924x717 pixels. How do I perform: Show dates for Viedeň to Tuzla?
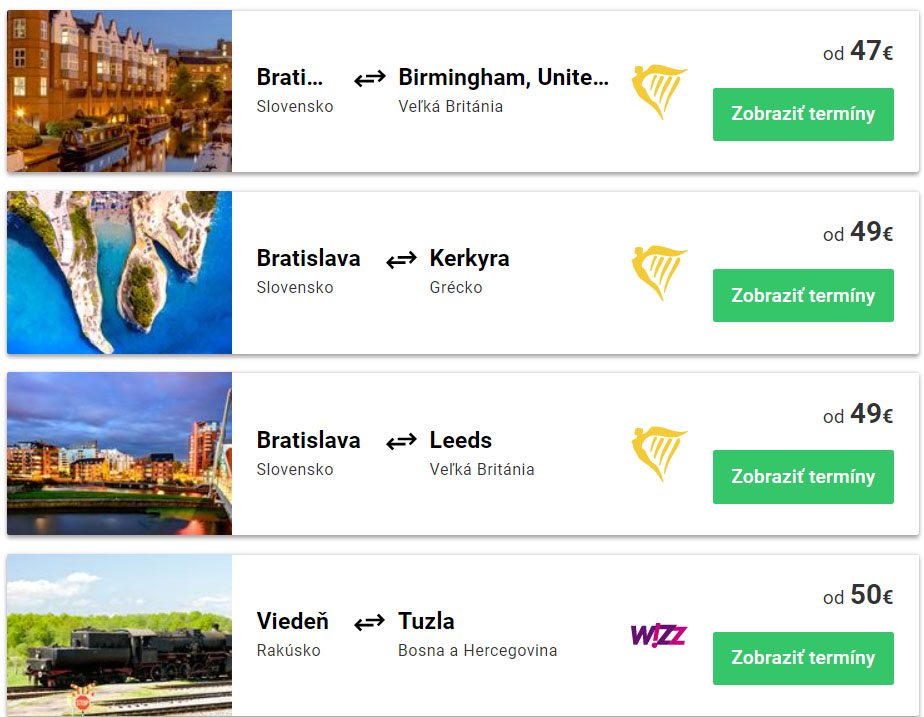pyautogui.click(x=803, y=658)
